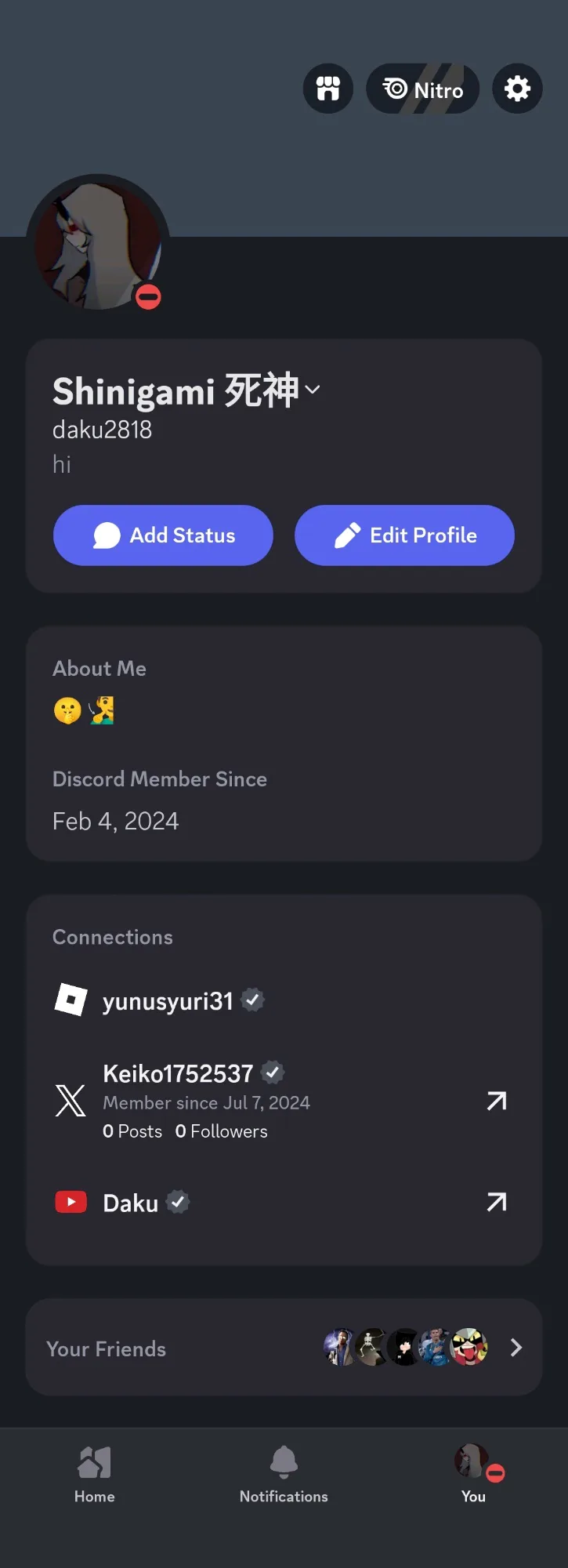Open settings via the gear icon
The image size is (568, 1568).
click(x=517, y=89)
